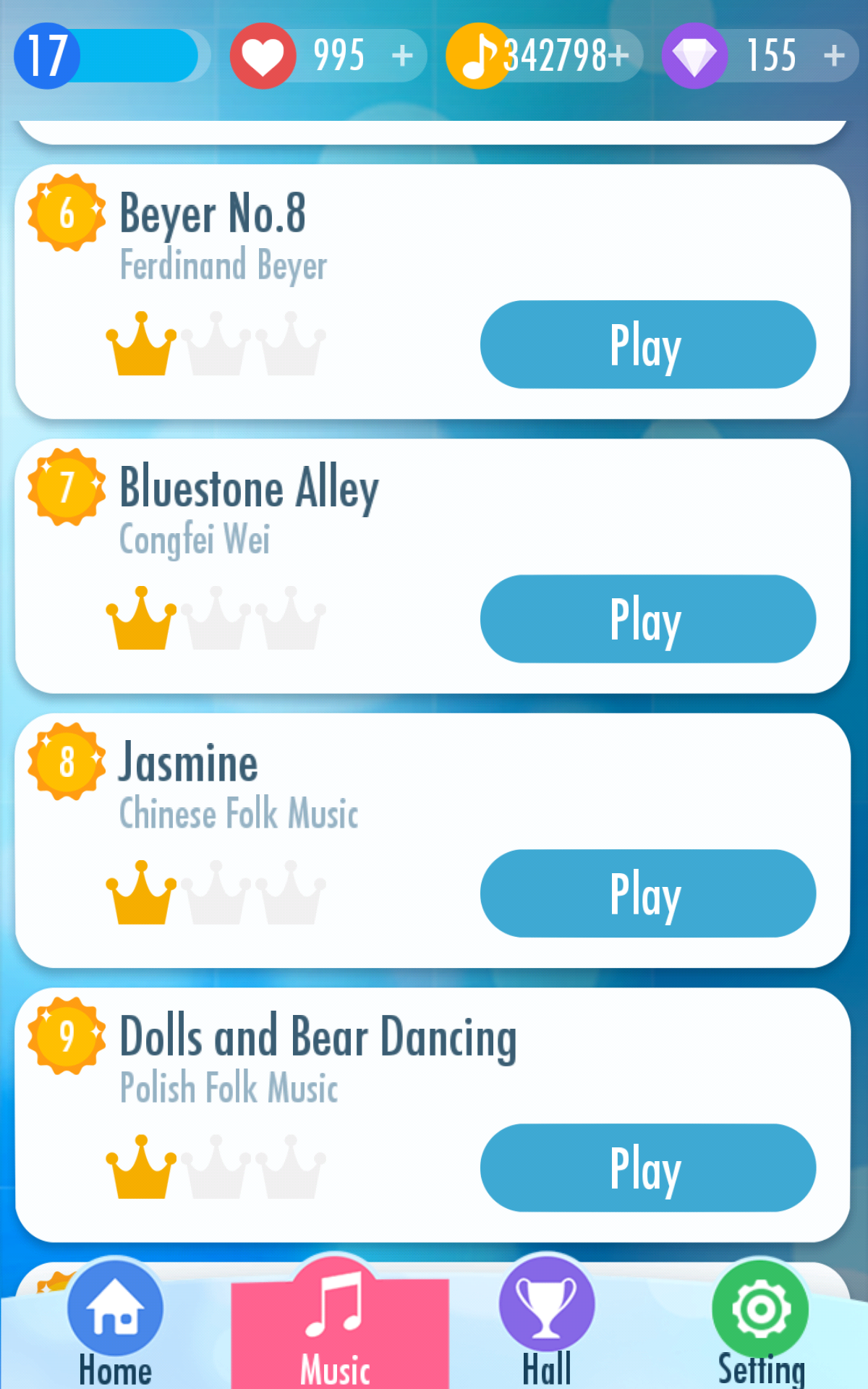Viewport: 868px width, 1389px height.
Task: Add more diamonds with the plus
Action: [834, 56]
